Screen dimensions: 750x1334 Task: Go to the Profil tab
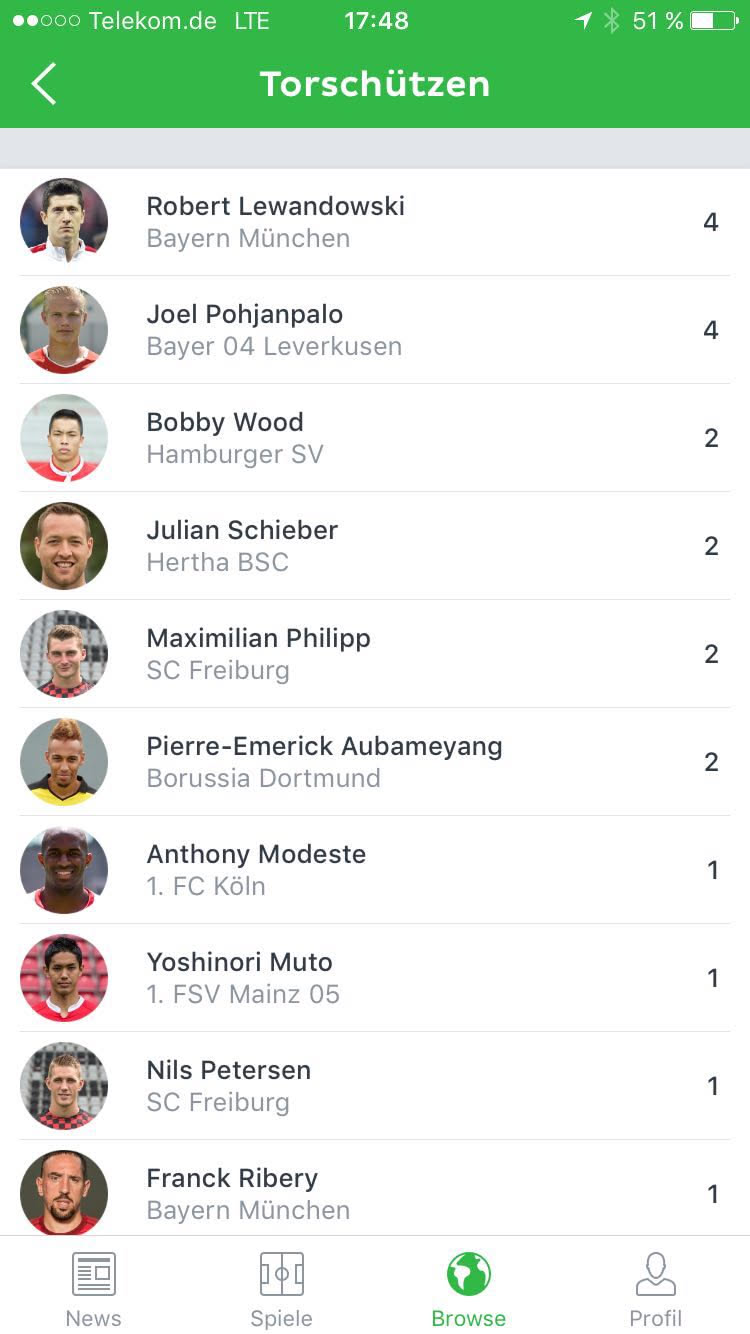[x=655, y=1289]
